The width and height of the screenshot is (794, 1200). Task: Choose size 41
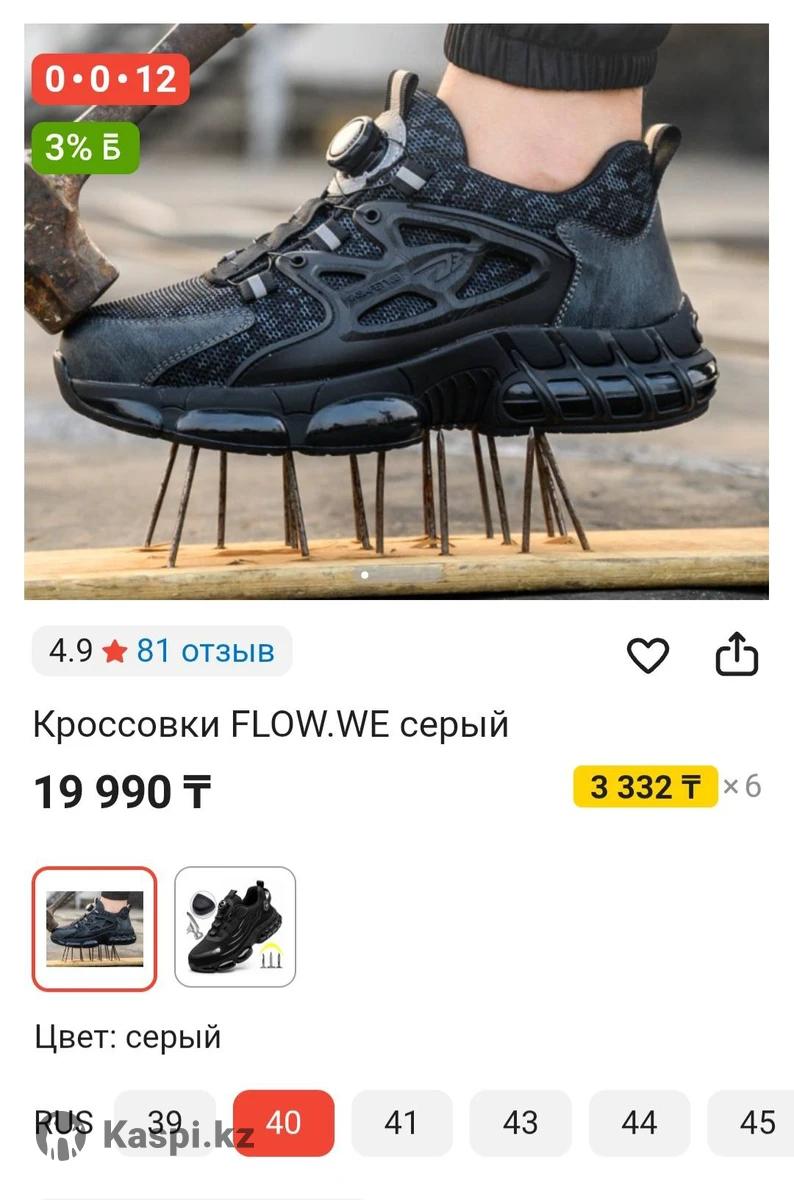[x=401, y=1122]
